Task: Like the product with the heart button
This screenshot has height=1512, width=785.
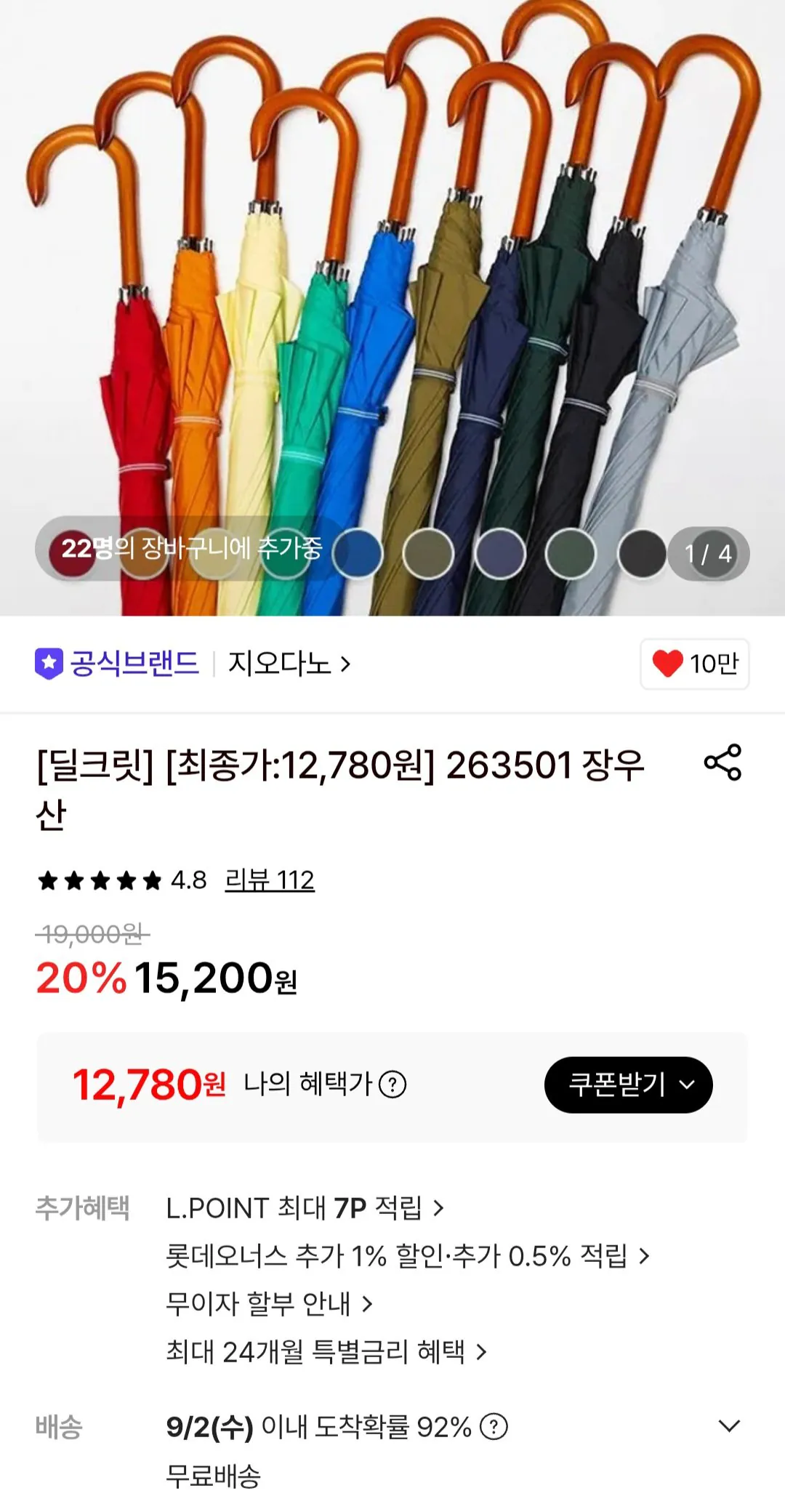Action: pos(694,663)
